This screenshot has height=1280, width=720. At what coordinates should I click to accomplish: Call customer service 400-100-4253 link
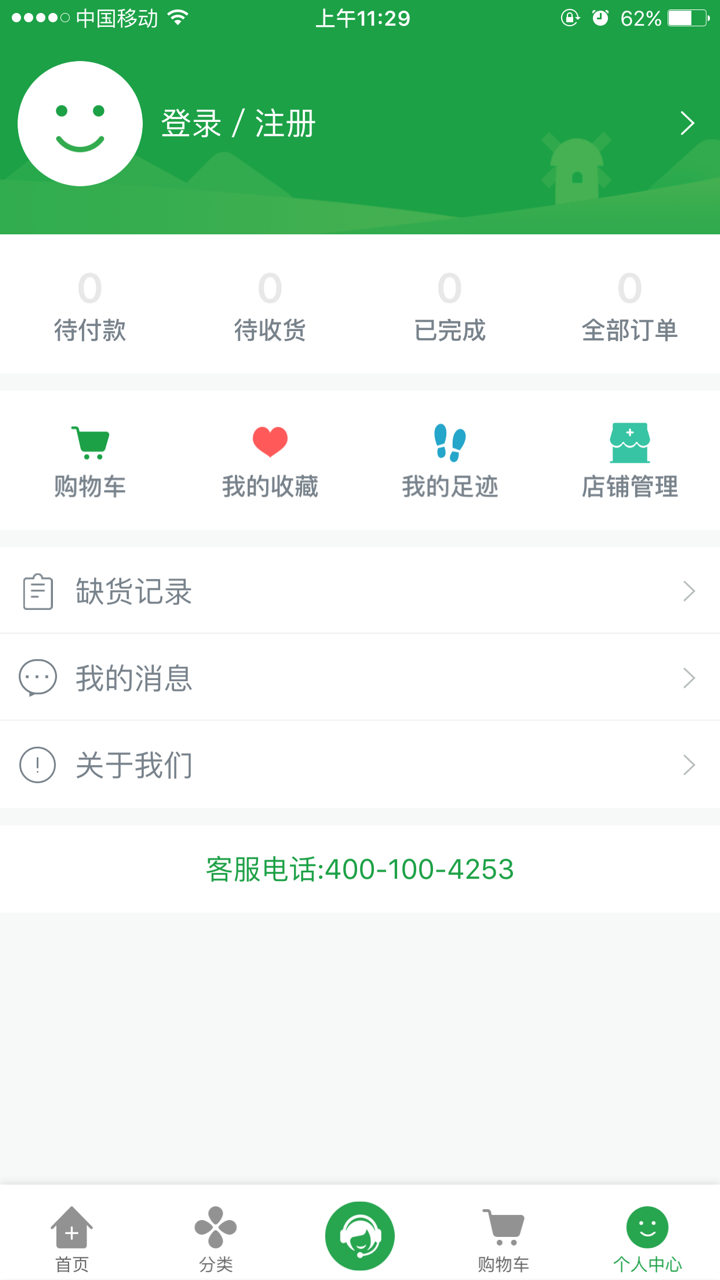(x=360, y=868)
